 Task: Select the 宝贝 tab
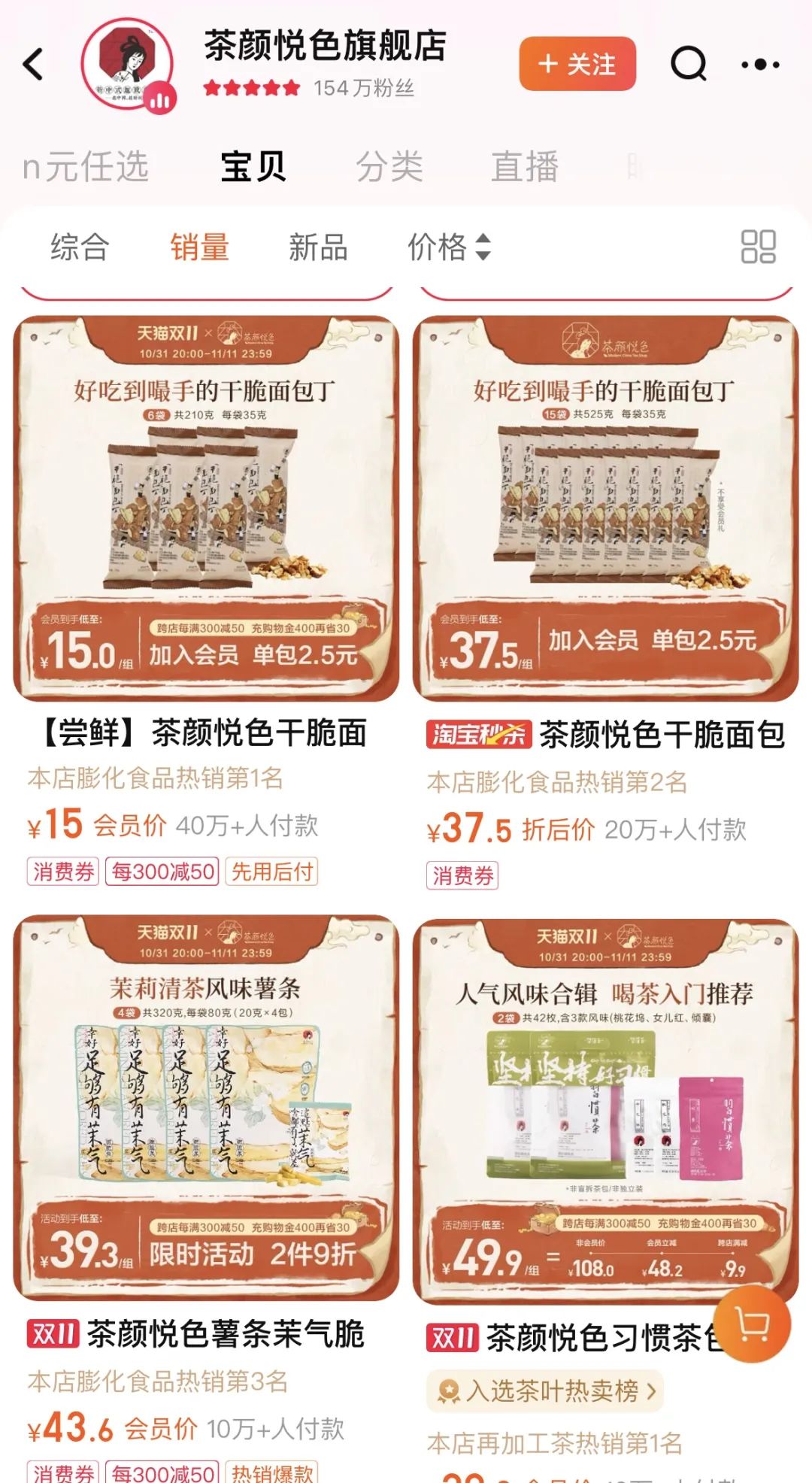253,166
